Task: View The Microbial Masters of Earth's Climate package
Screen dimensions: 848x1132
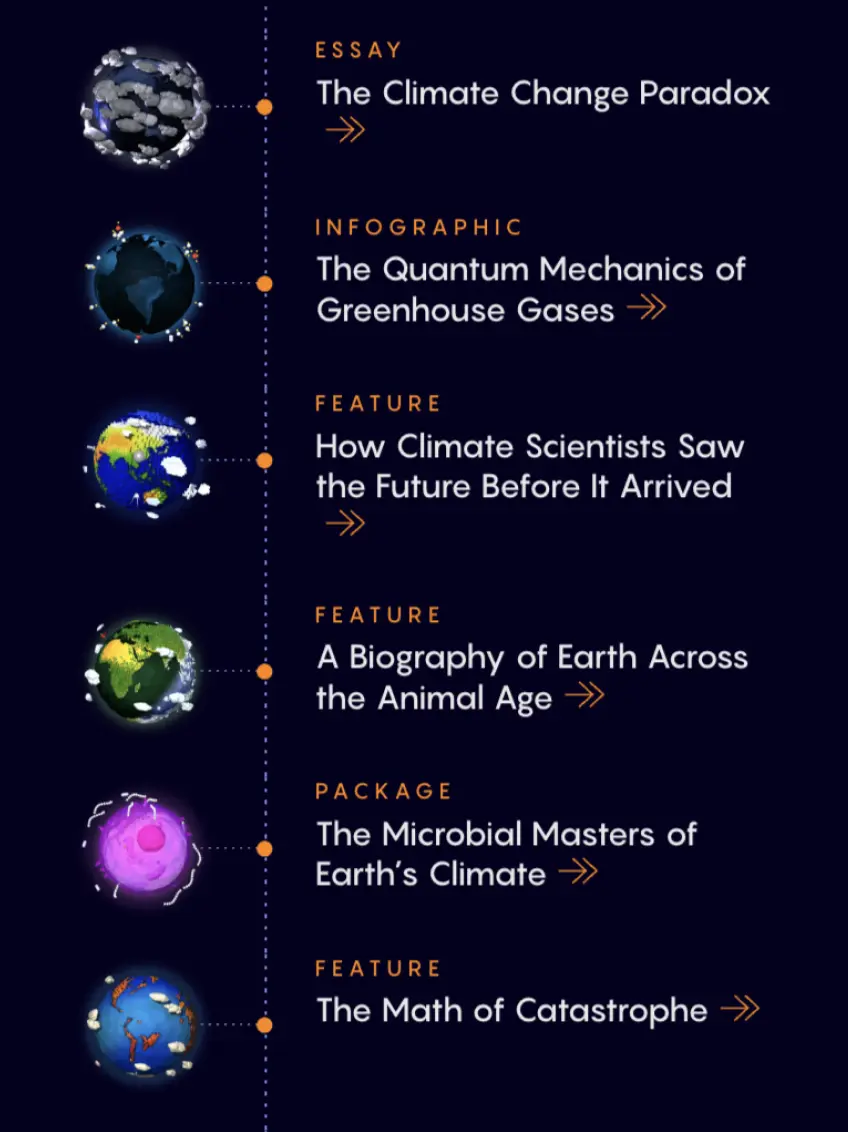Action: pos(506,853)
